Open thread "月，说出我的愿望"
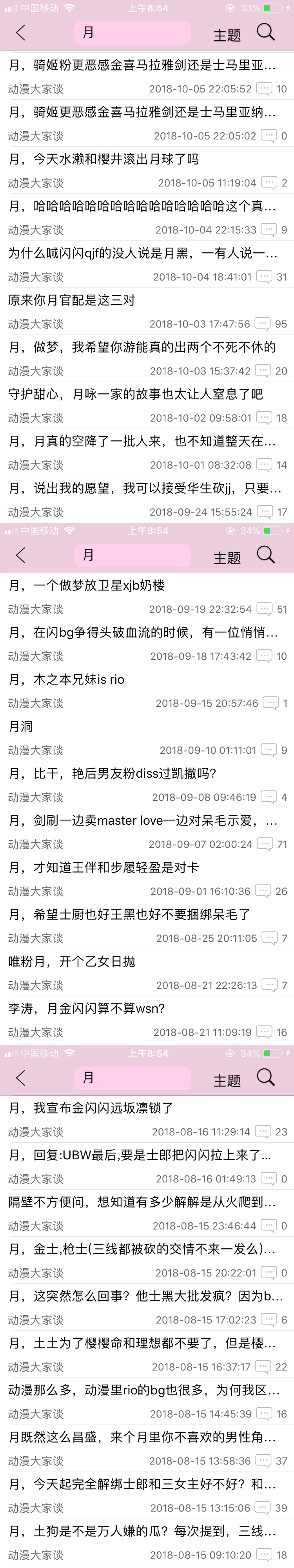Screen dimensions: 294x1568 [144, 488]
